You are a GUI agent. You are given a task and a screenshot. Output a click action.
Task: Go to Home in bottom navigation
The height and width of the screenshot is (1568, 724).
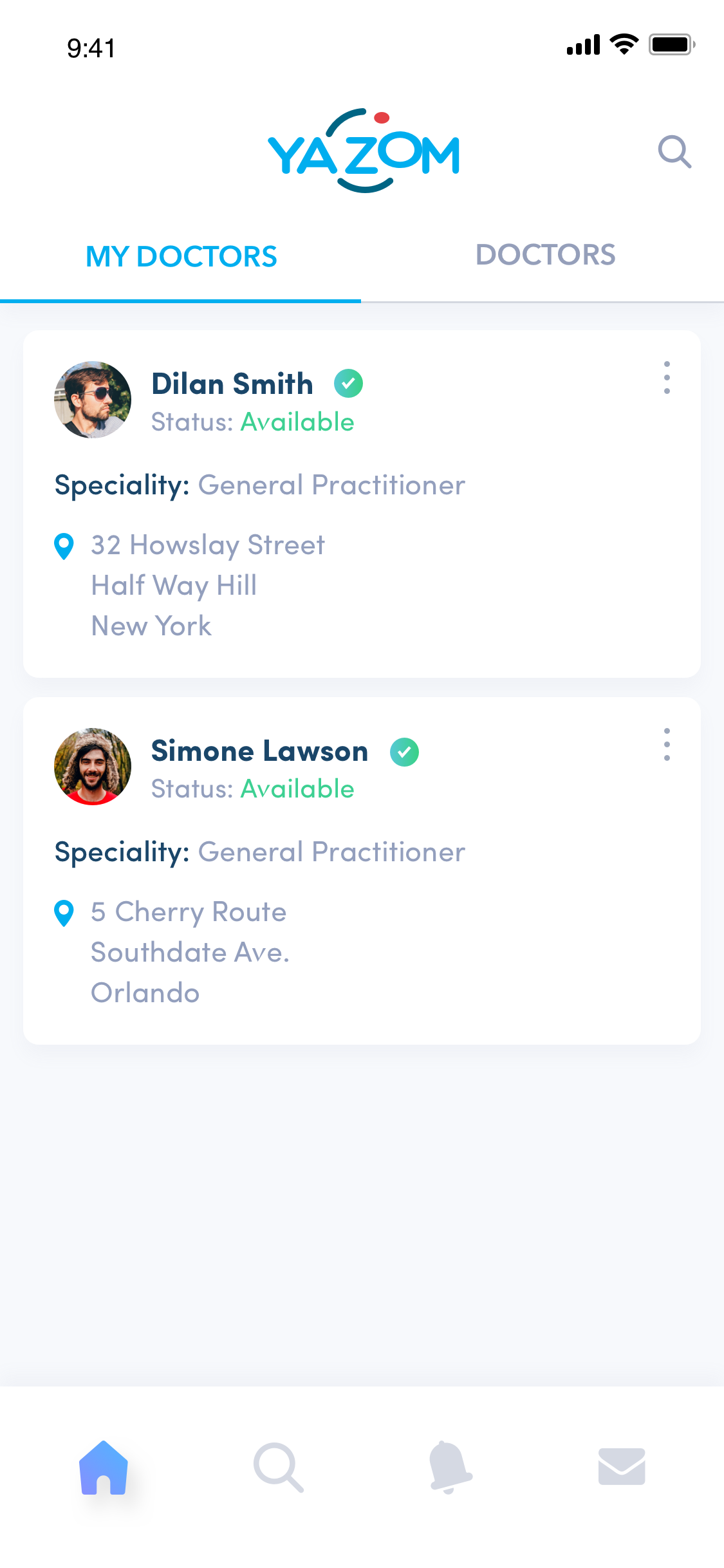point(104,1468)
